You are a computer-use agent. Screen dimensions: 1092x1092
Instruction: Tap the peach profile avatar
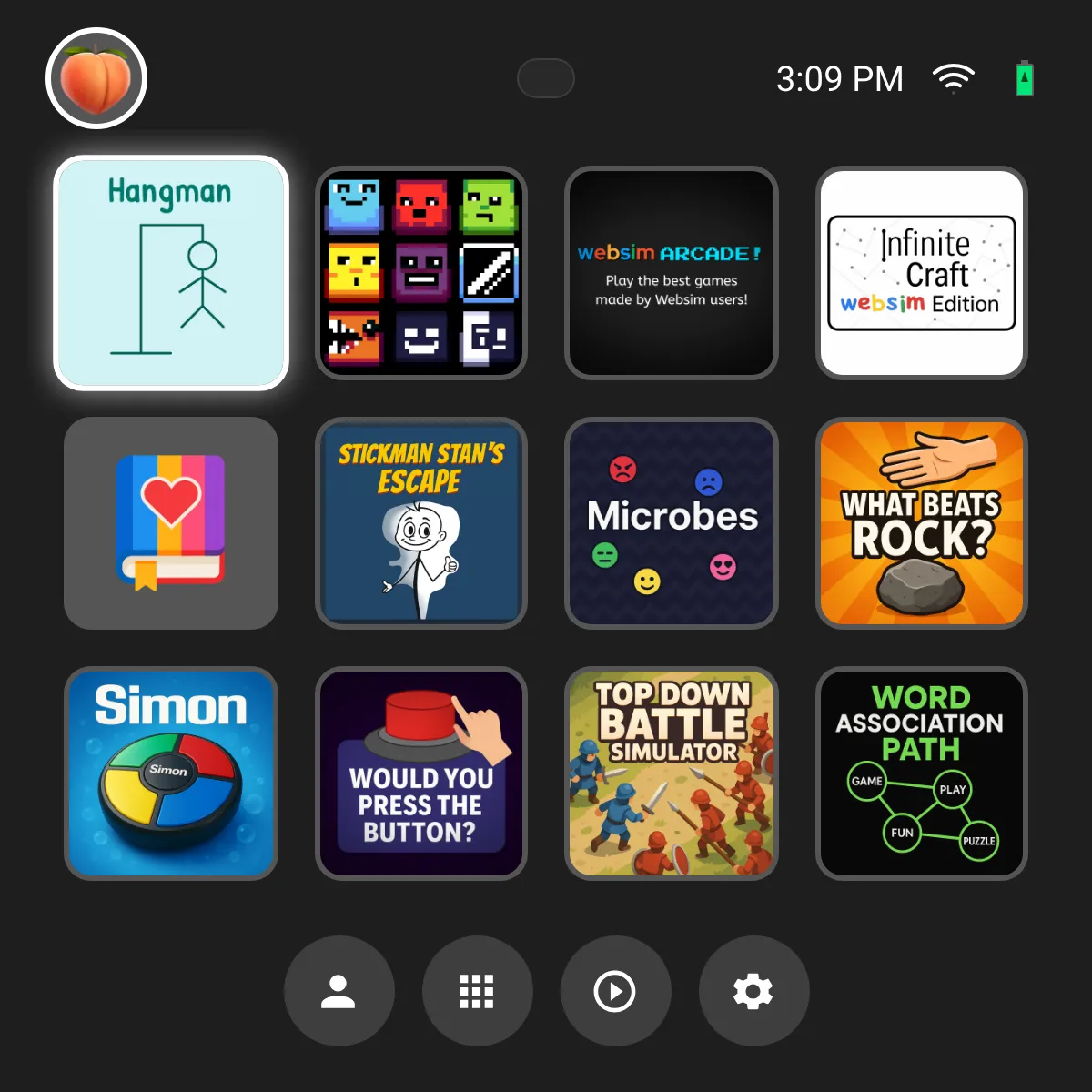click(x=96, y=78)
